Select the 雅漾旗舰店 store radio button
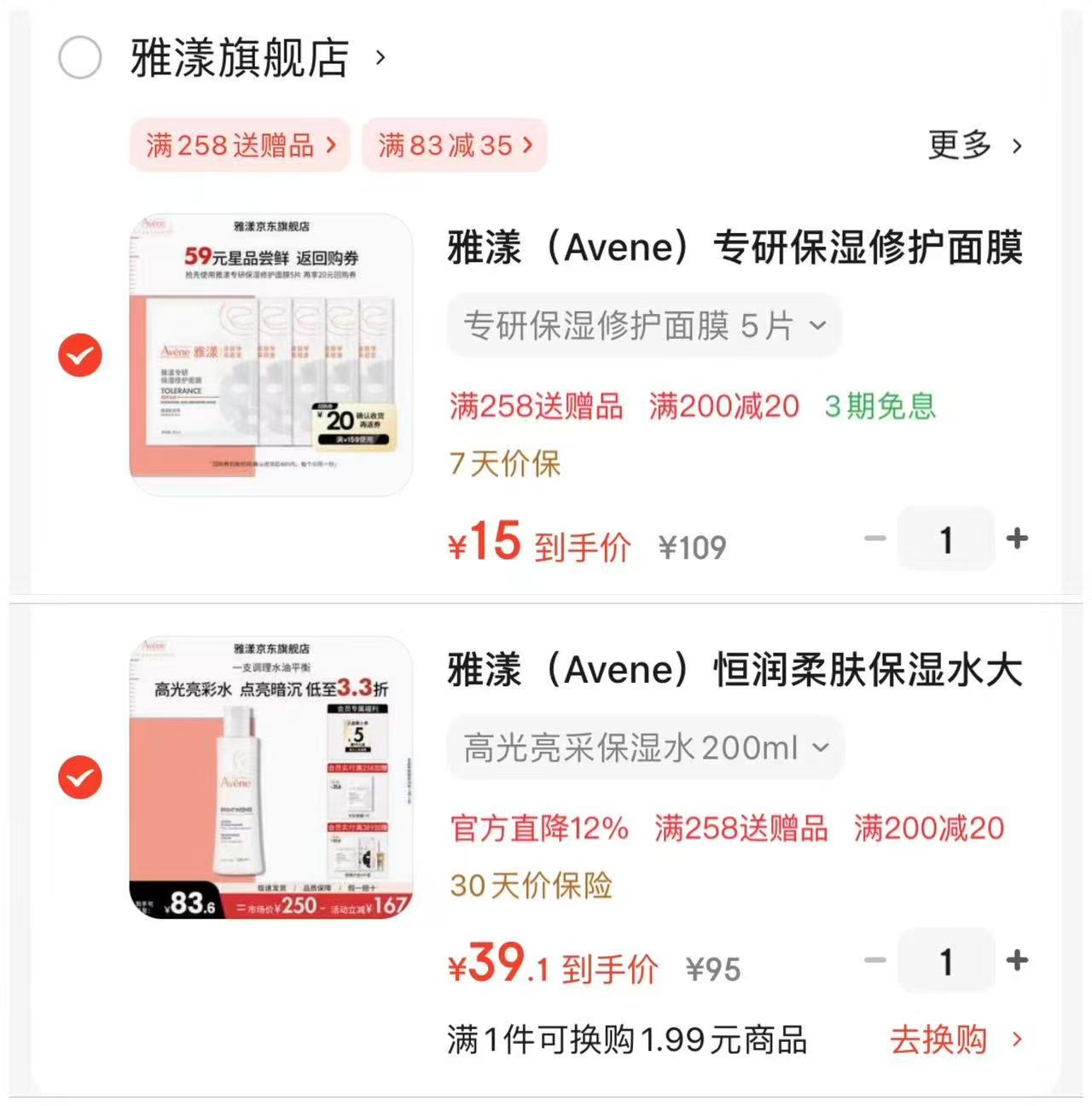 pyautogui.click(x=80, y=57)
